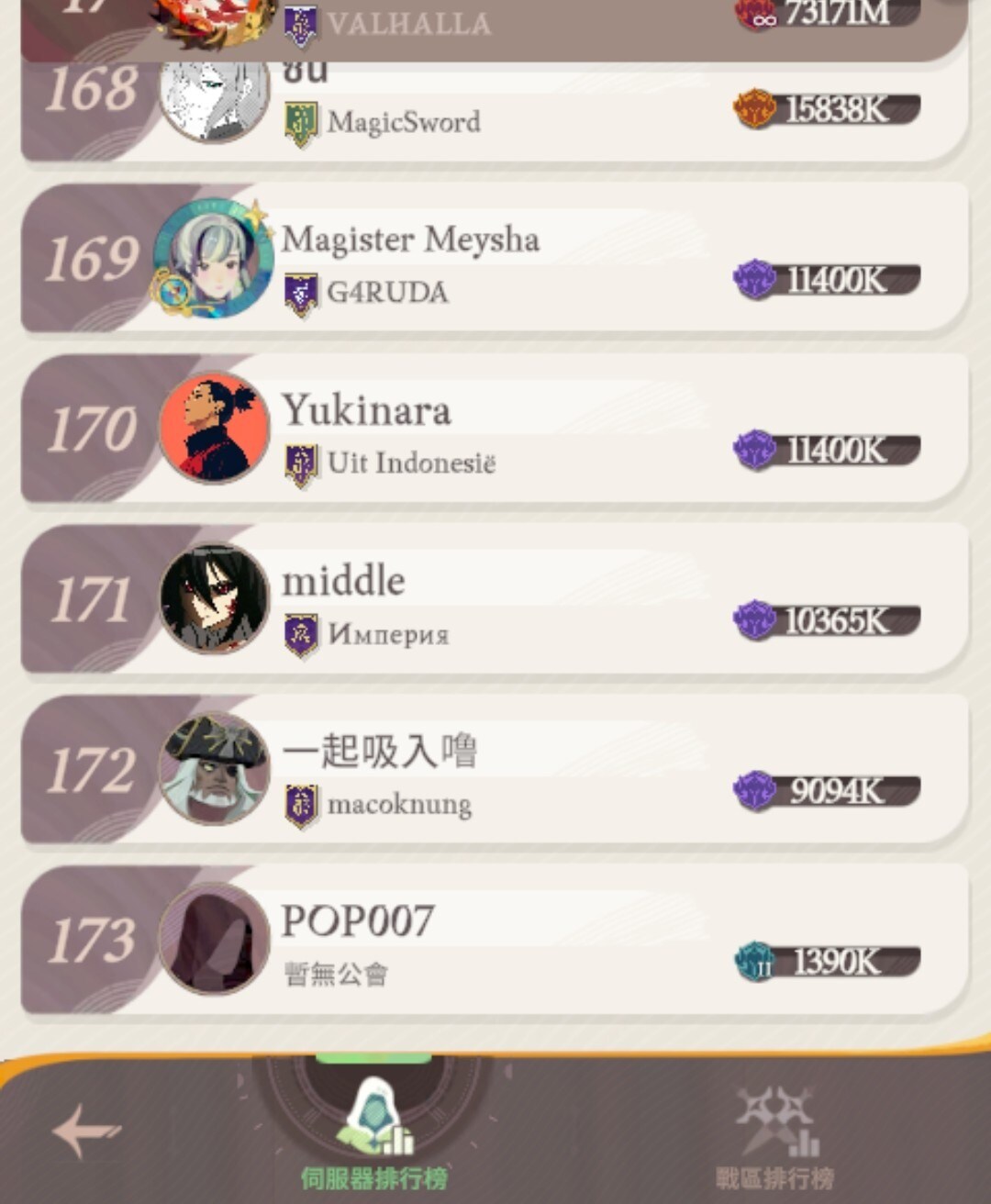The width and height of the screenshot is (991, 1204).
Task: Open Yukinara's ranking entry
Action: [495, 429]
